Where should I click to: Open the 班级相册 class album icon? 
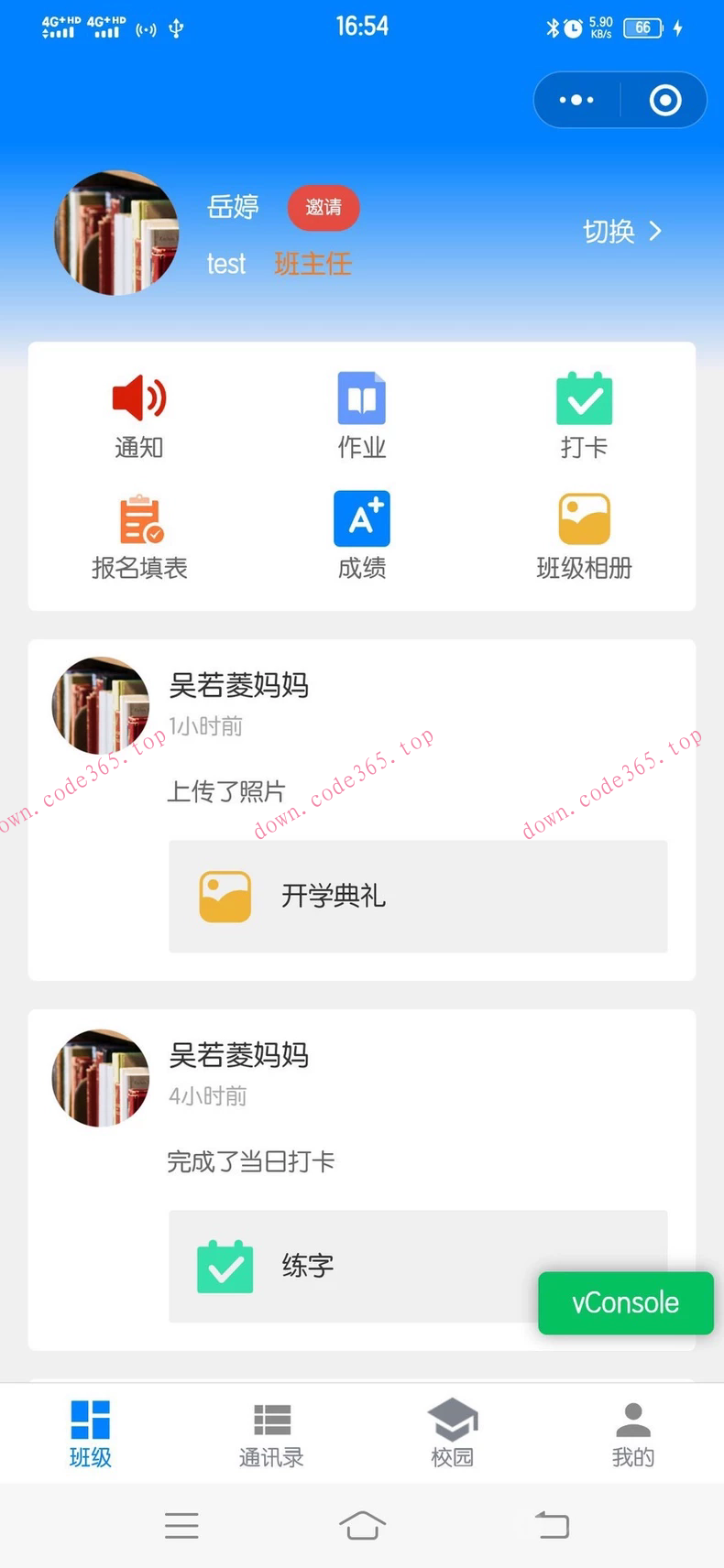tap(584, 533)
